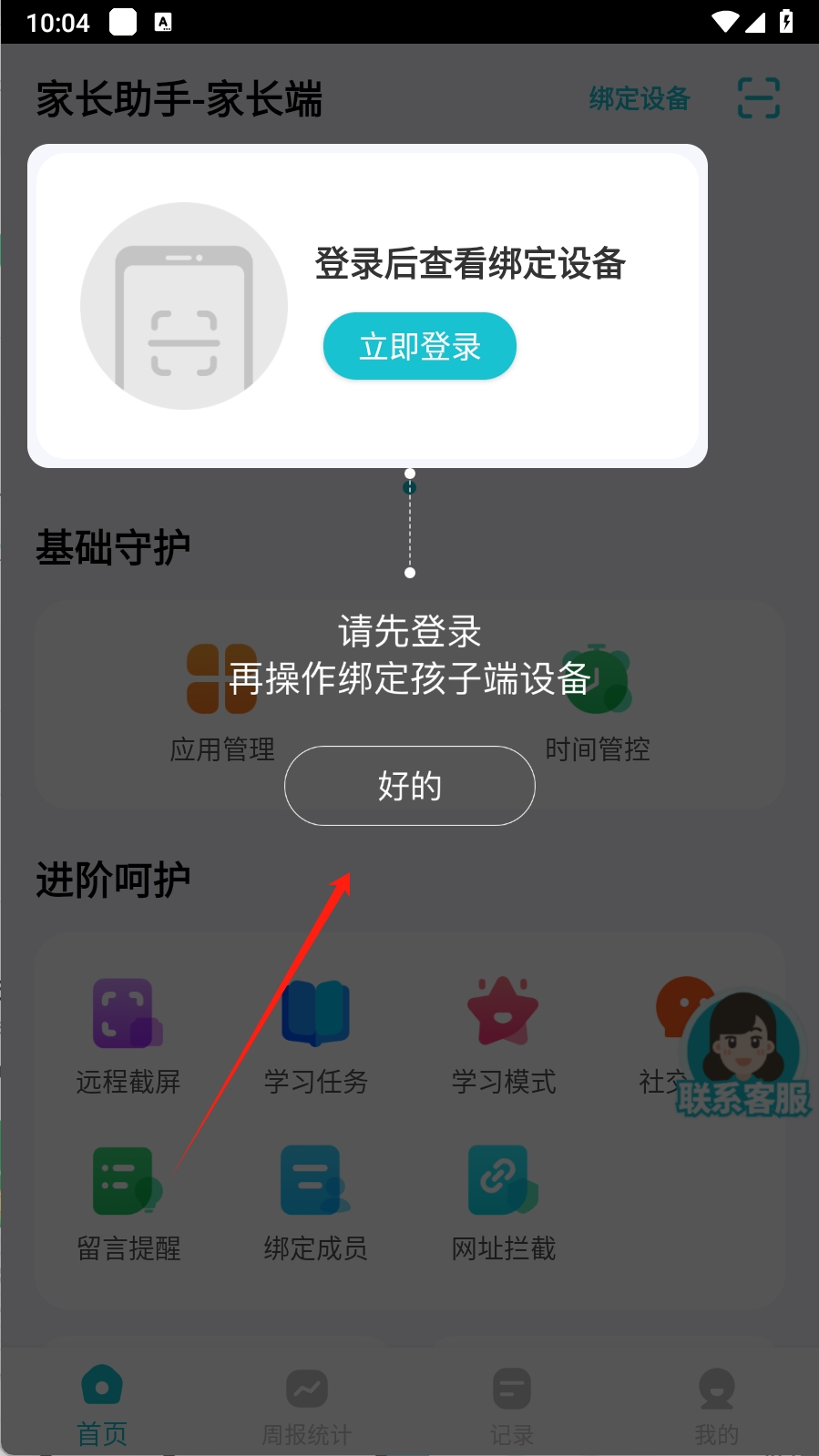The image size is (819, 1456).
Task: Tap the 立即登录 login button
Action: tap(419, 346)
